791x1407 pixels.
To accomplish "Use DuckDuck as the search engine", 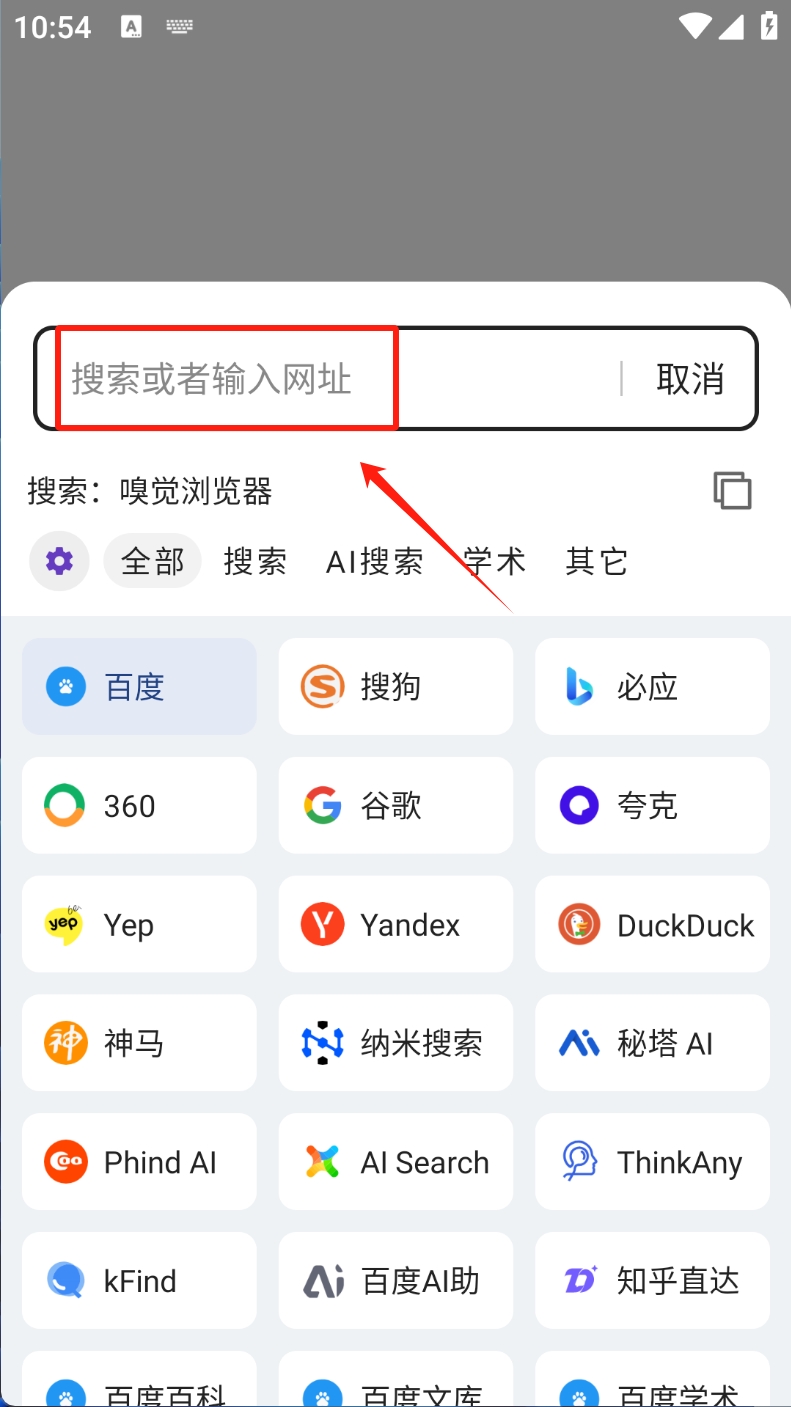I will coord(652,925).
